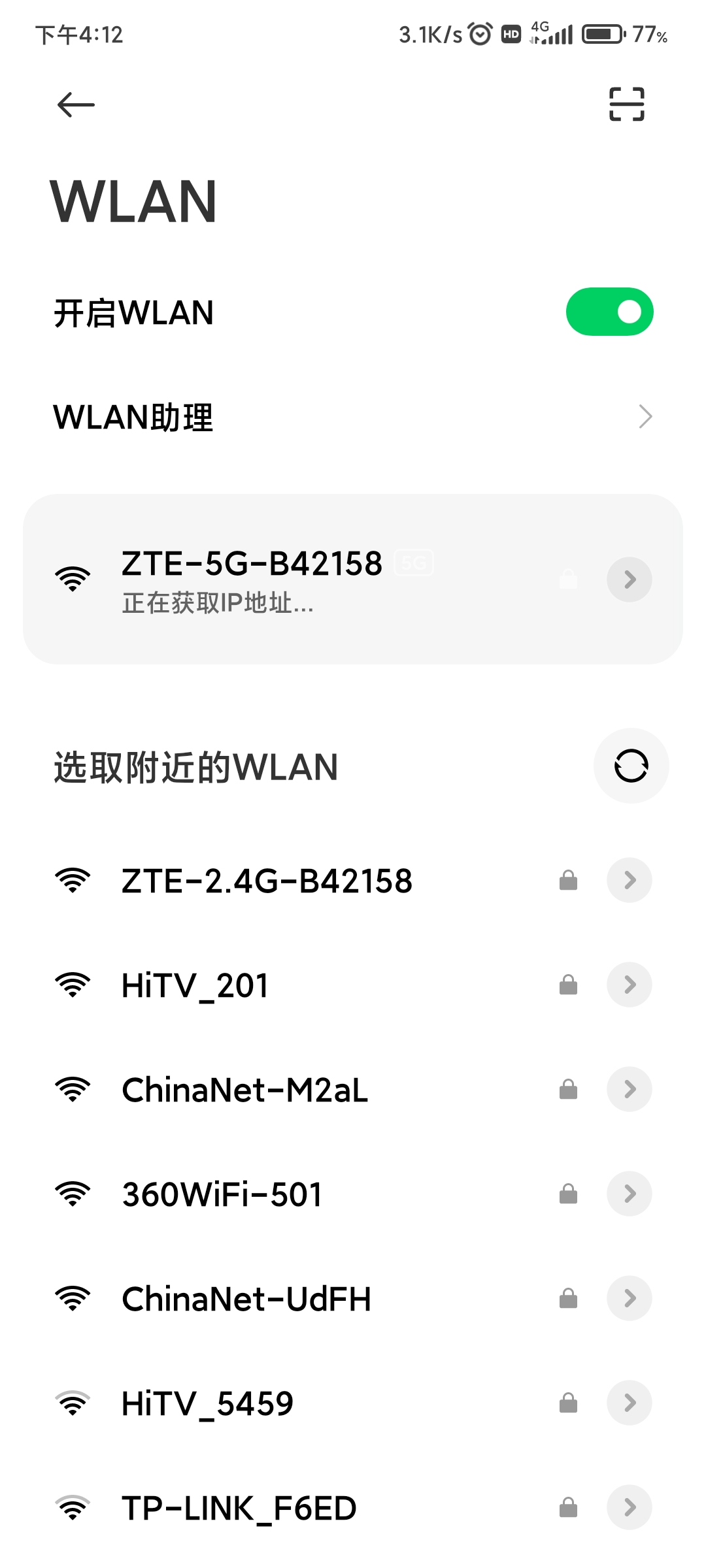Open the QR code scanner icon

626,105
